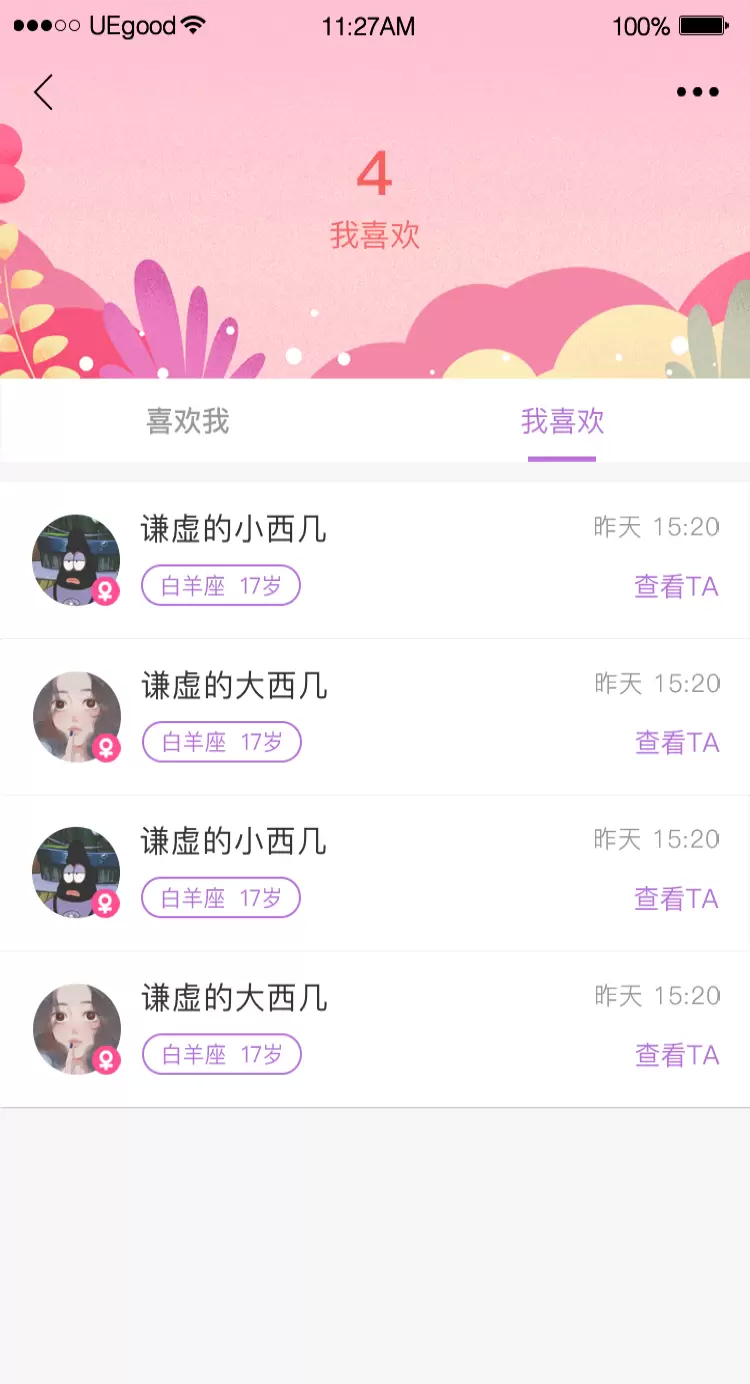Tap the 昨天 15:20 timestamp on the third entry
This screenshot has height=1384, width=750.
click(657, 839)
